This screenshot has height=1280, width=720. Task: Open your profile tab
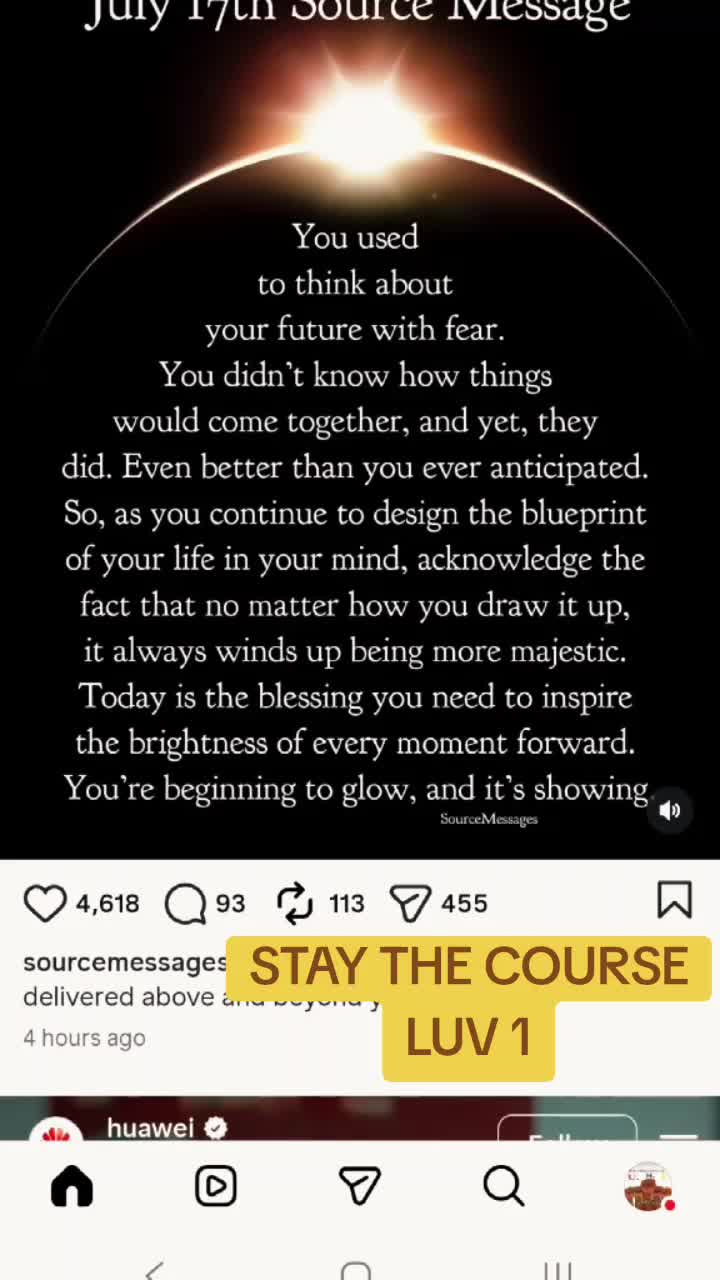pos(648,1186)
